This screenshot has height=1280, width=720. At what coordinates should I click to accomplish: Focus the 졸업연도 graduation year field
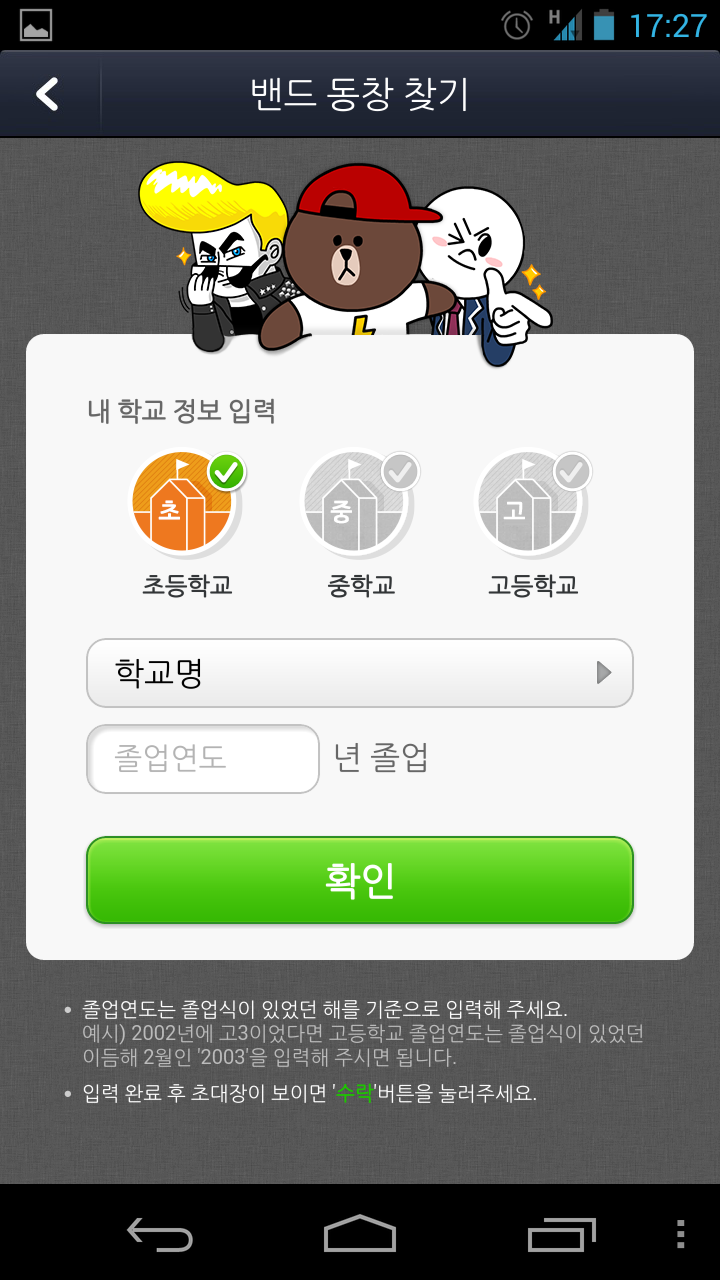coord(203,758)
